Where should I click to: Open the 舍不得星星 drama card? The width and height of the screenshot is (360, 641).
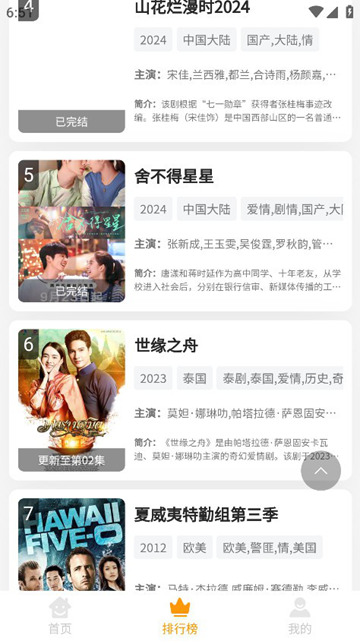pos(180,231)
